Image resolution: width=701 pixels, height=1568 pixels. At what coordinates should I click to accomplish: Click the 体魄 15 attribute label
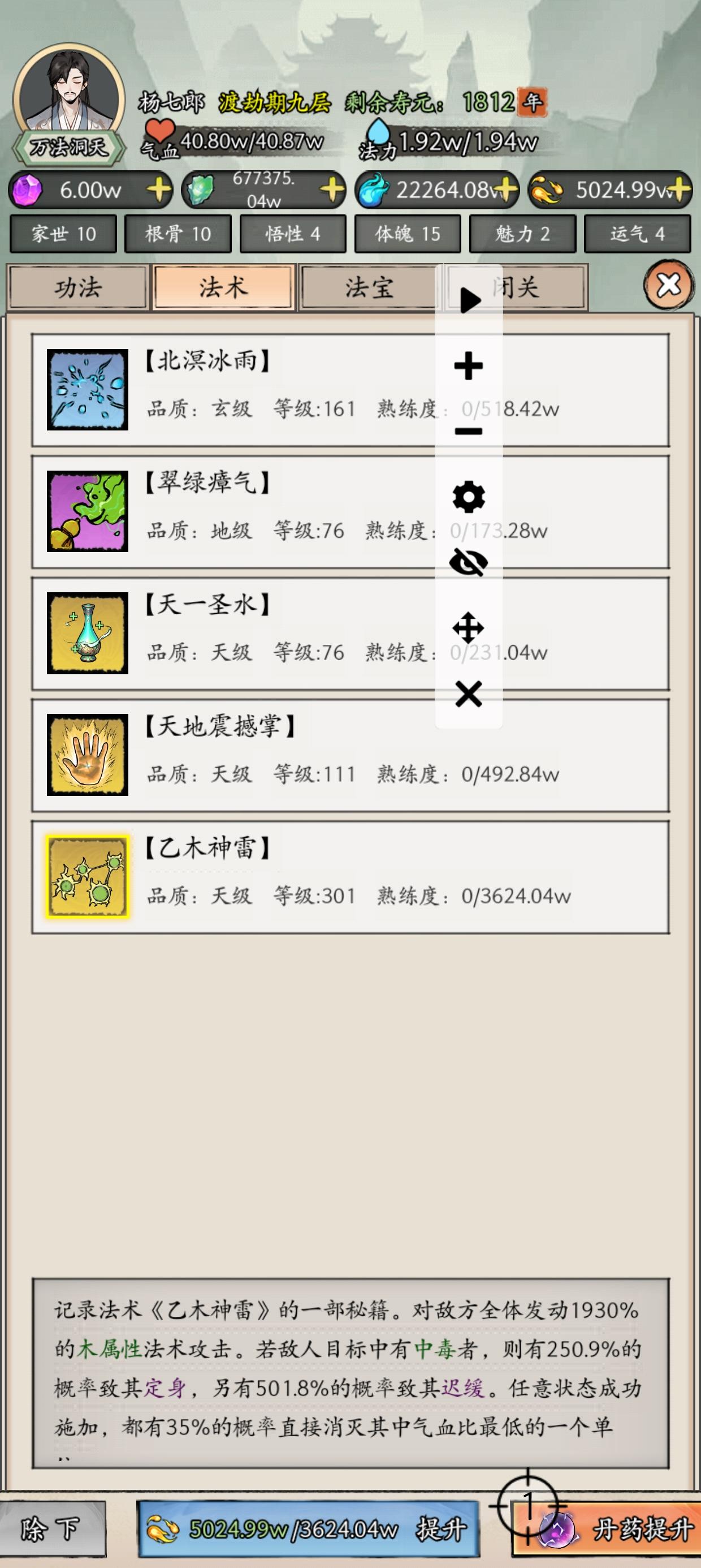tap(409, 234)
